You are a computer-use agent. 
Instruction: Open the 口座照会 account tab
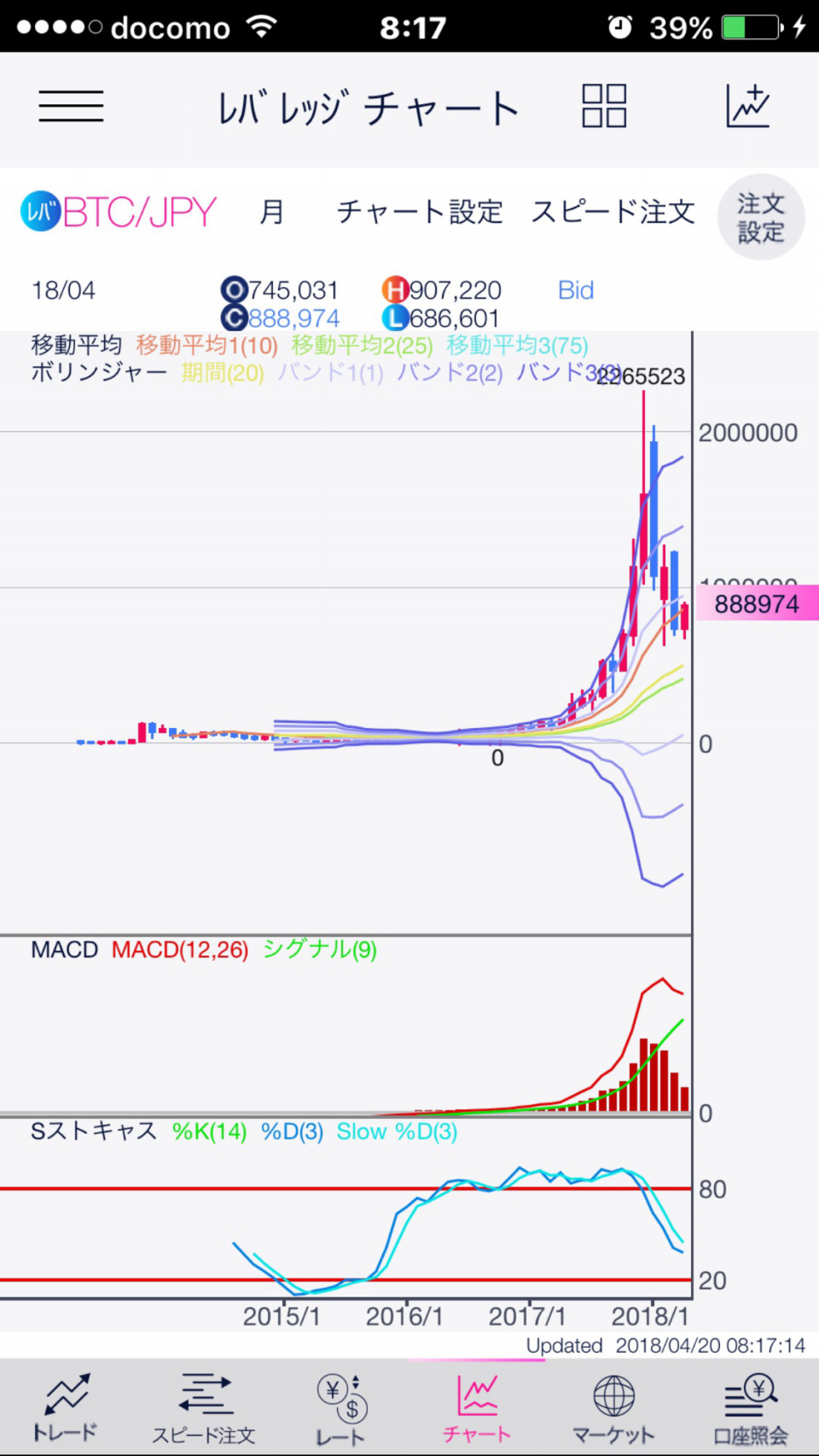pos(751,1408)
